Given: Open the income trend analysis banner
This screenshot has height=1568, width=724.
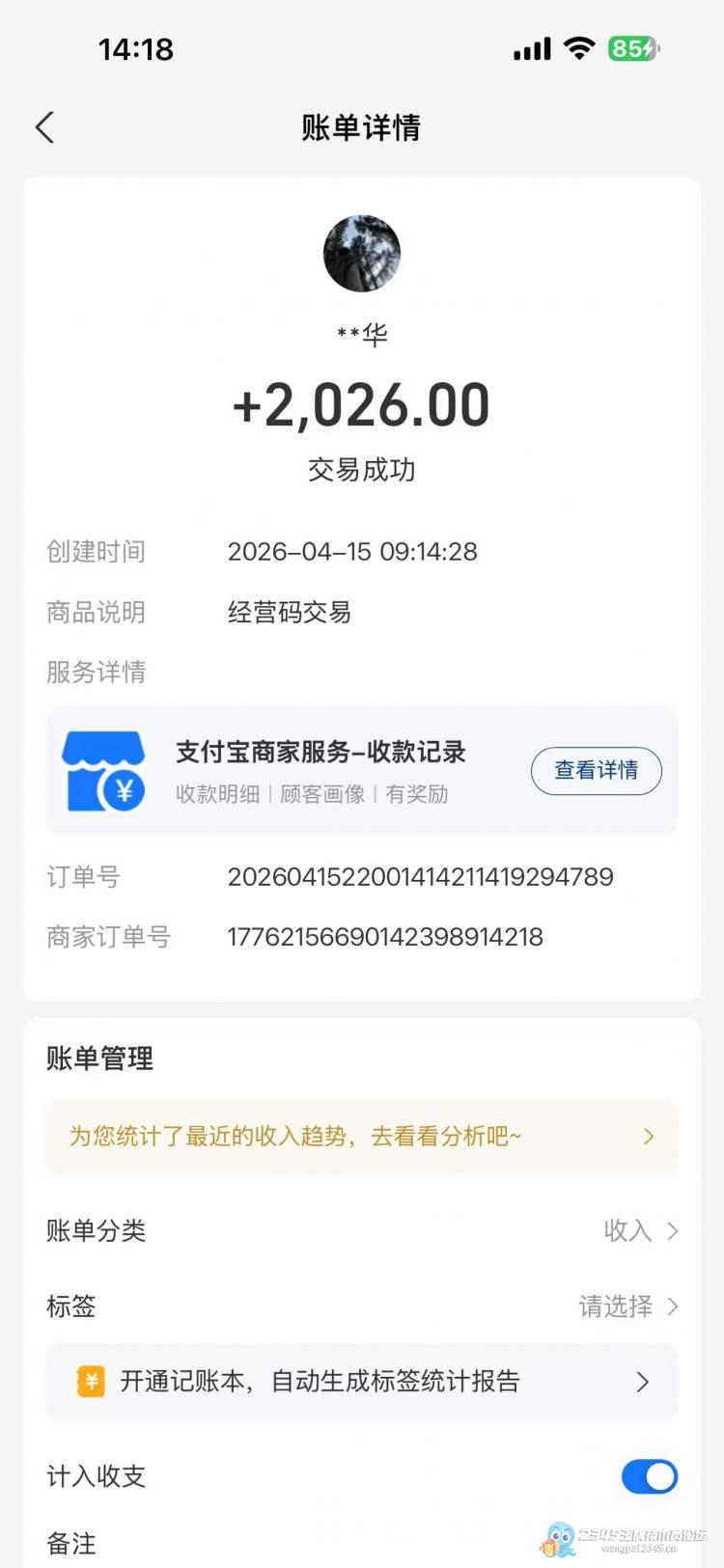Looking at the screenshot, I should (361, 1137).
